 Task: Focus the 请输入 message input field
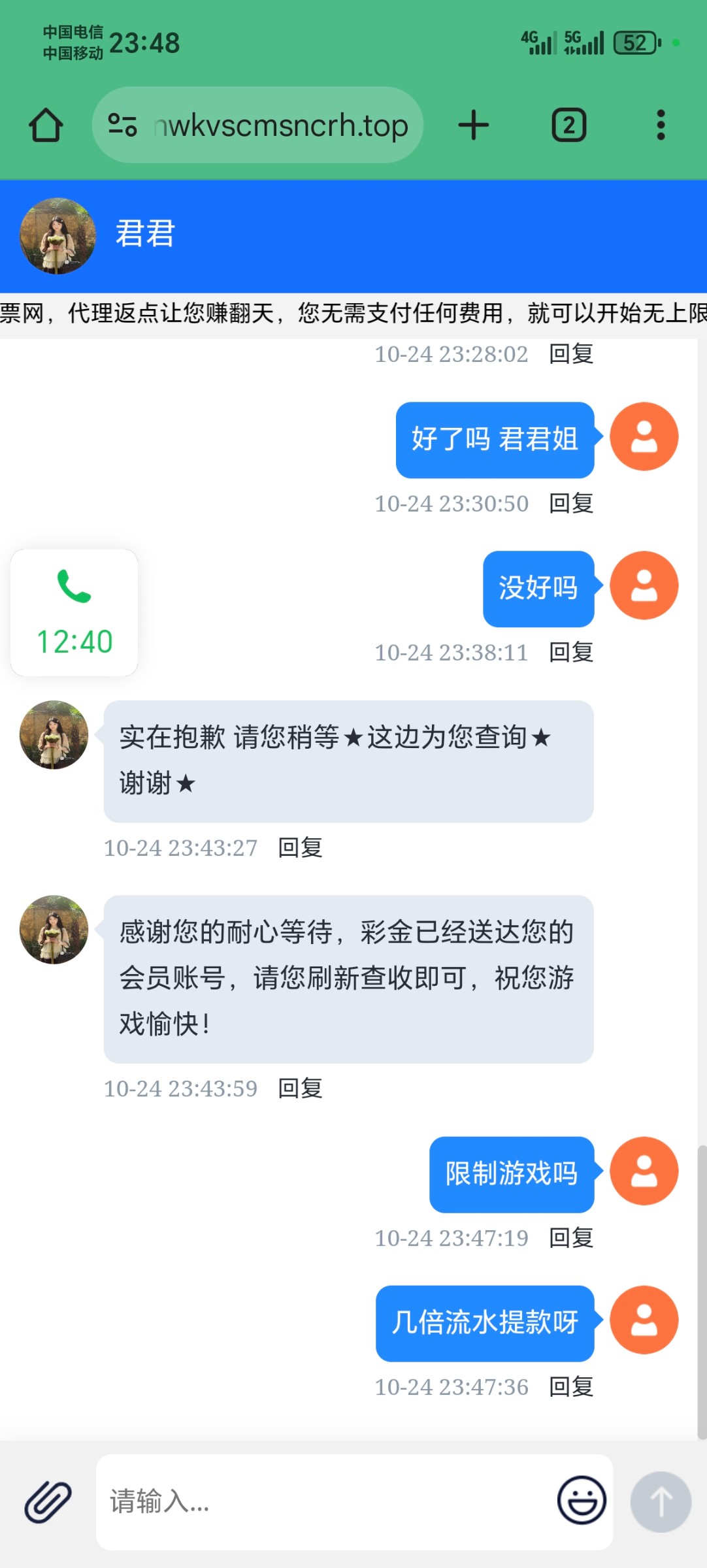tap(327, 1502)
